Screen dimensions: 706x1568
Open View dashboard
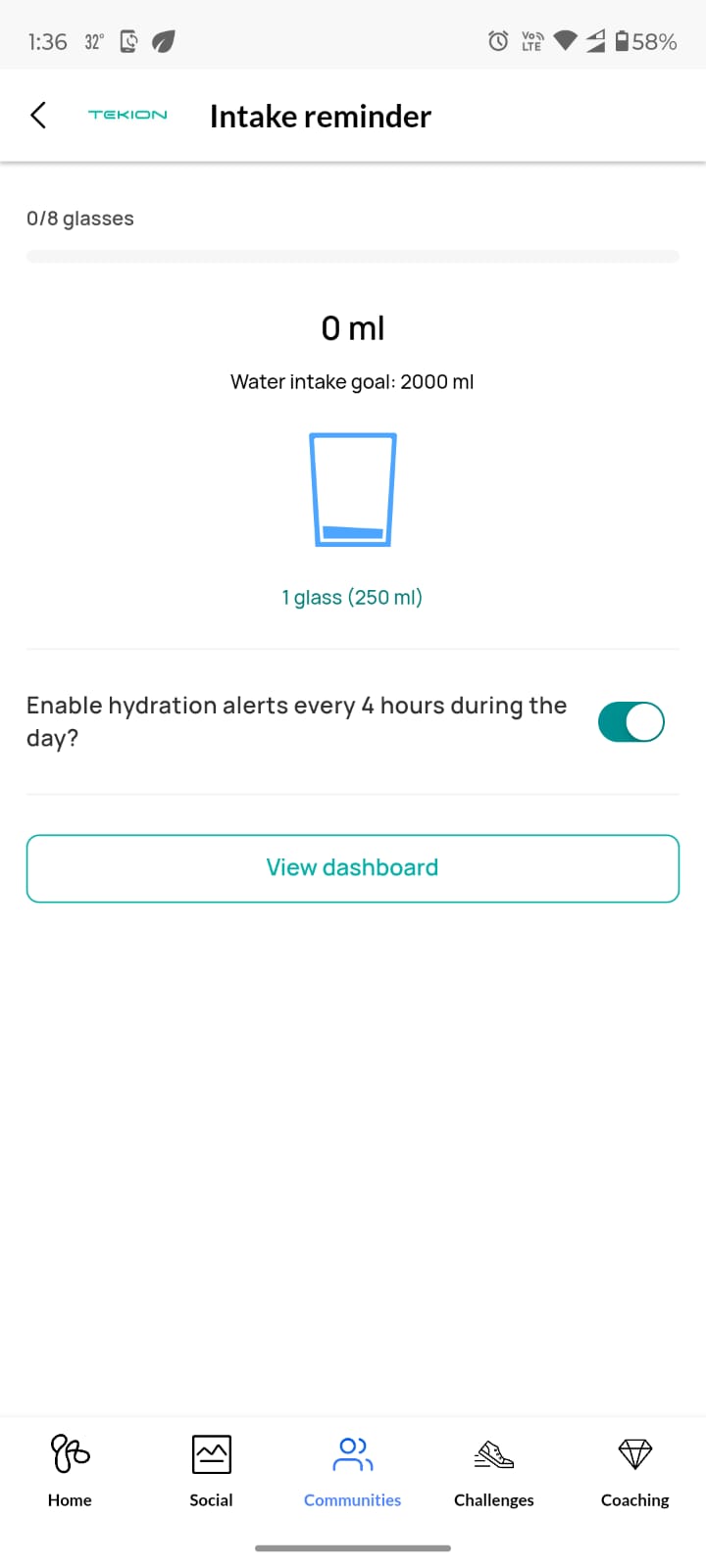[x=353, y=868]
